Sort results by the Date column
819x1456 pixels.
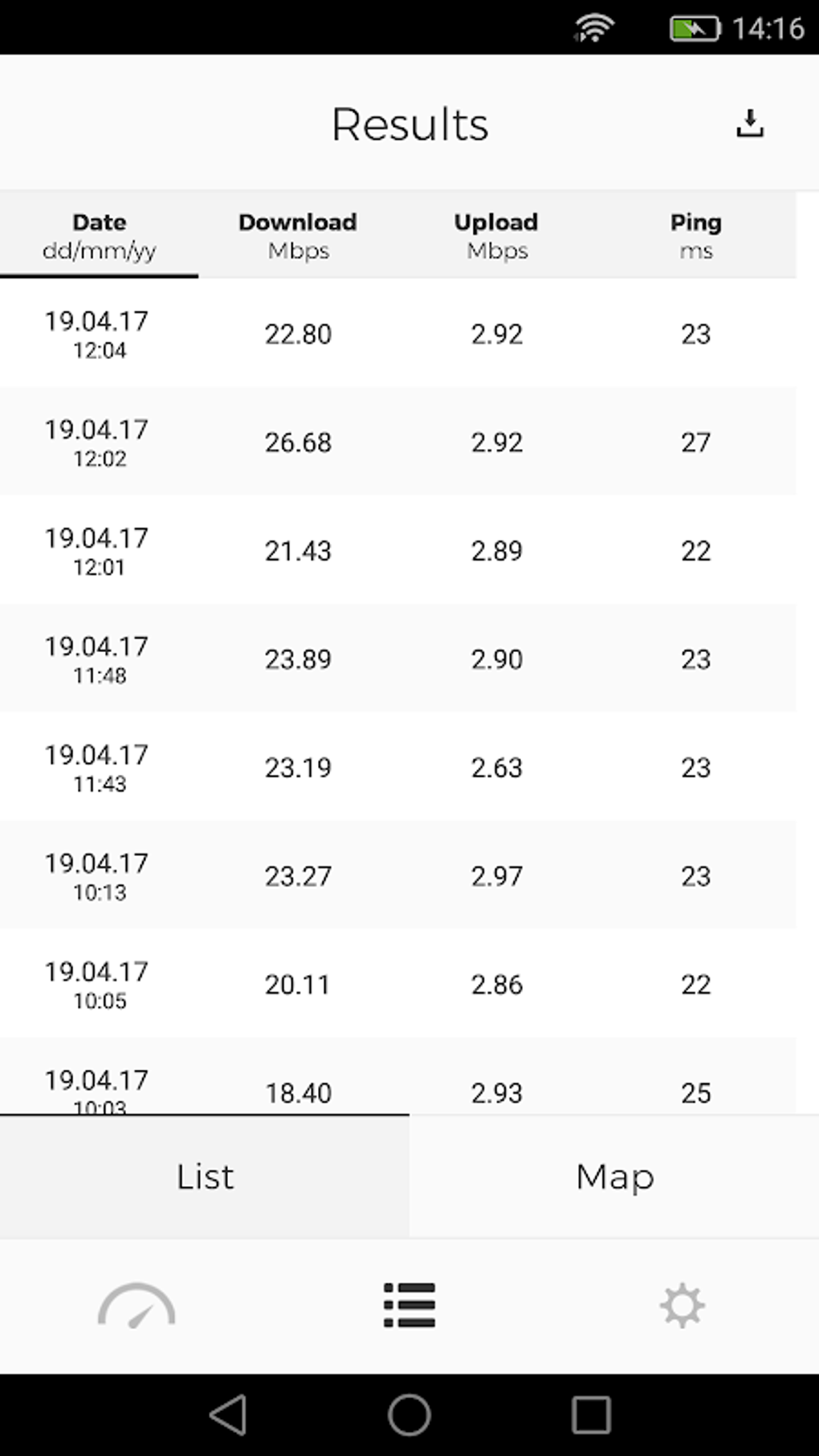tap(100, 235)
